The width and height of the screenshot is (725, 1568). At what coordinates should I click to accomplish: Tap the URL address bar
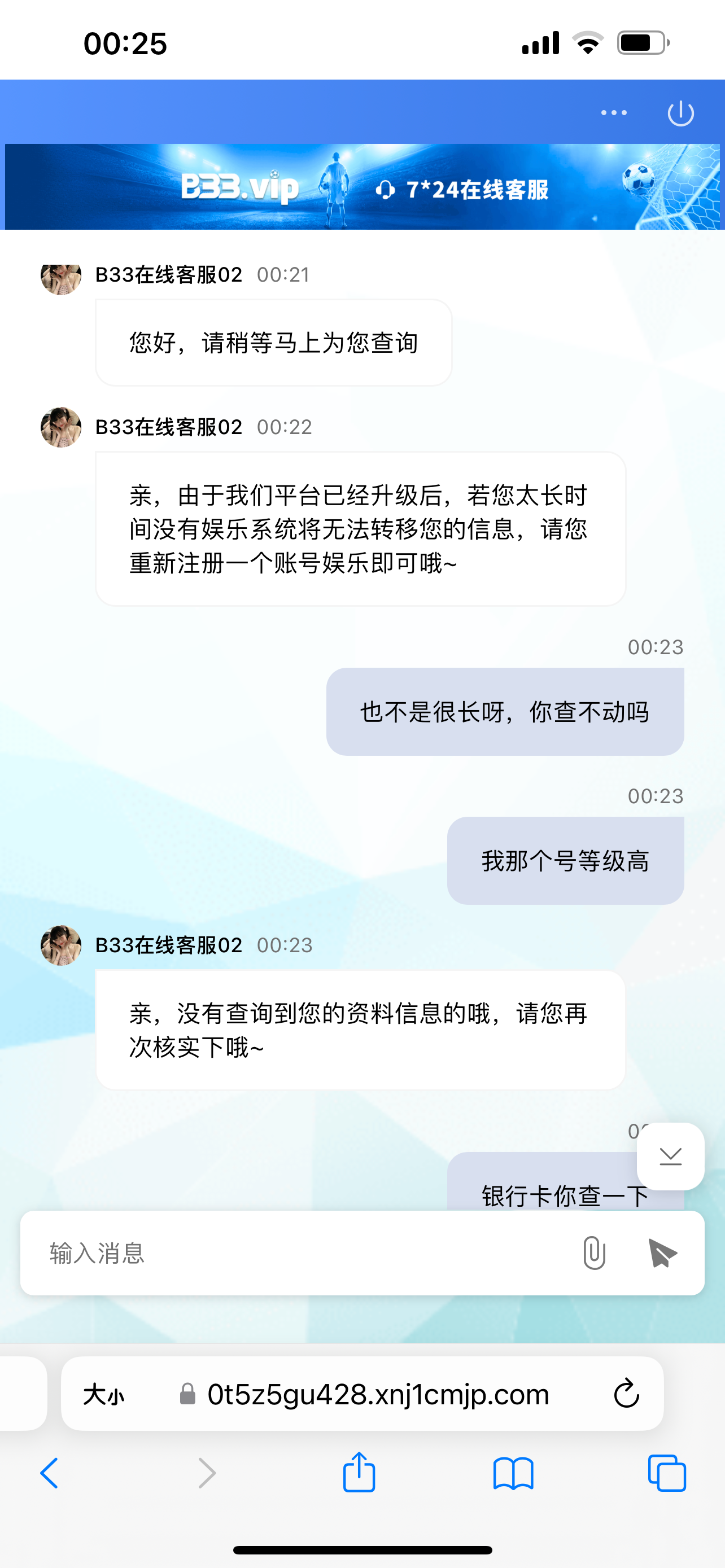pyautogui.click(x=377, y=1394)
